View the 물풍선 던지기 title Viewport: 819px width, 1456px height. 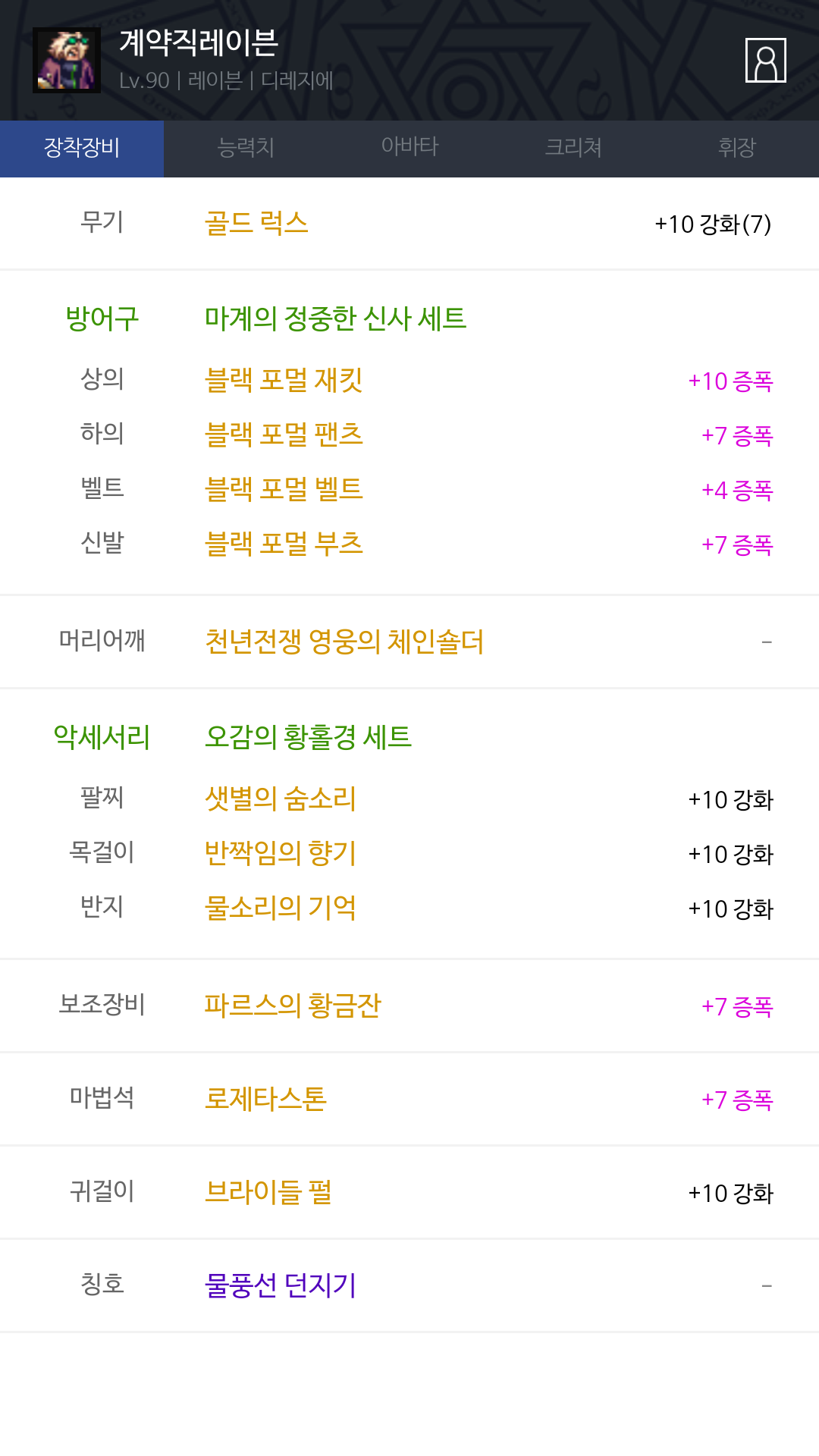pyautogui.click(x=280, y=1285)
